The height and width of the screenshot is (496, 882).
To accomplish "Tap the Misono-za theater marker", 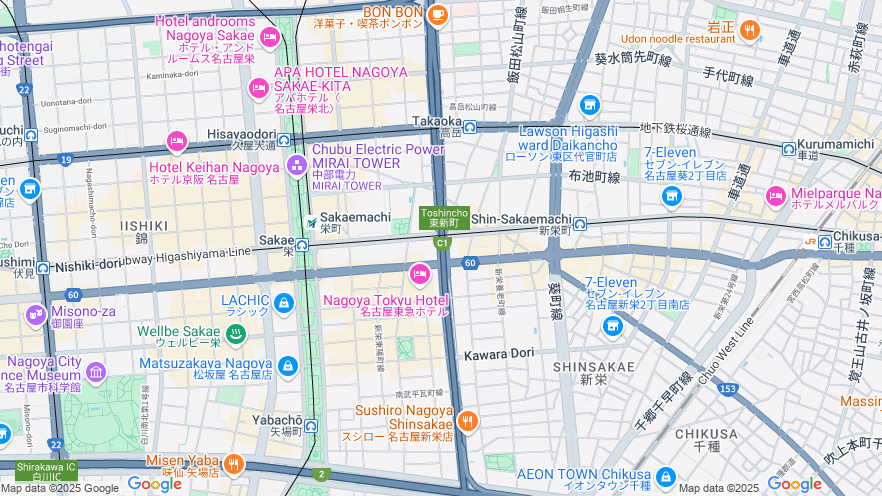I will pyautogui.click(x=36, y=316).
